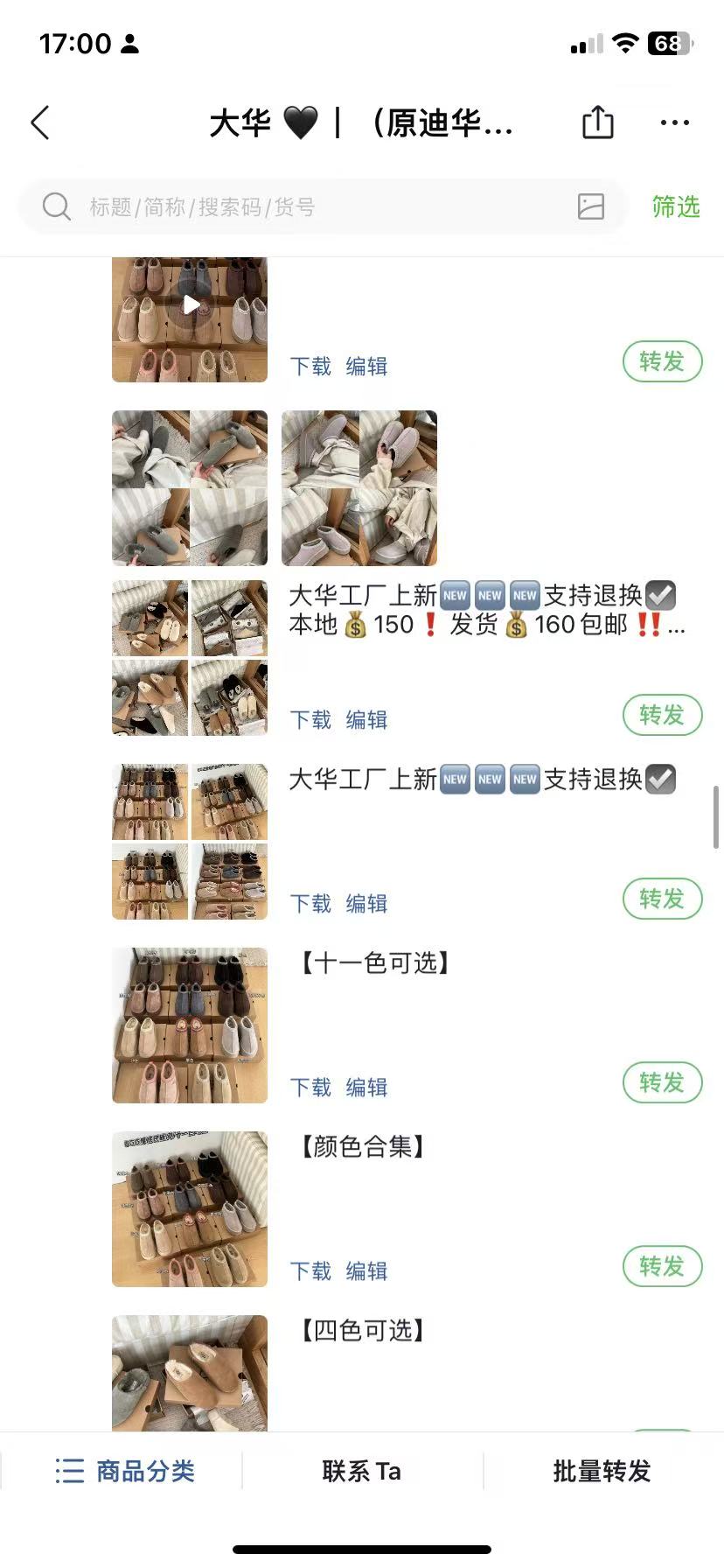Forward the 颜色合集 post via 转发
Viewport: 724px width, 1568px height.
[662, 1266]
